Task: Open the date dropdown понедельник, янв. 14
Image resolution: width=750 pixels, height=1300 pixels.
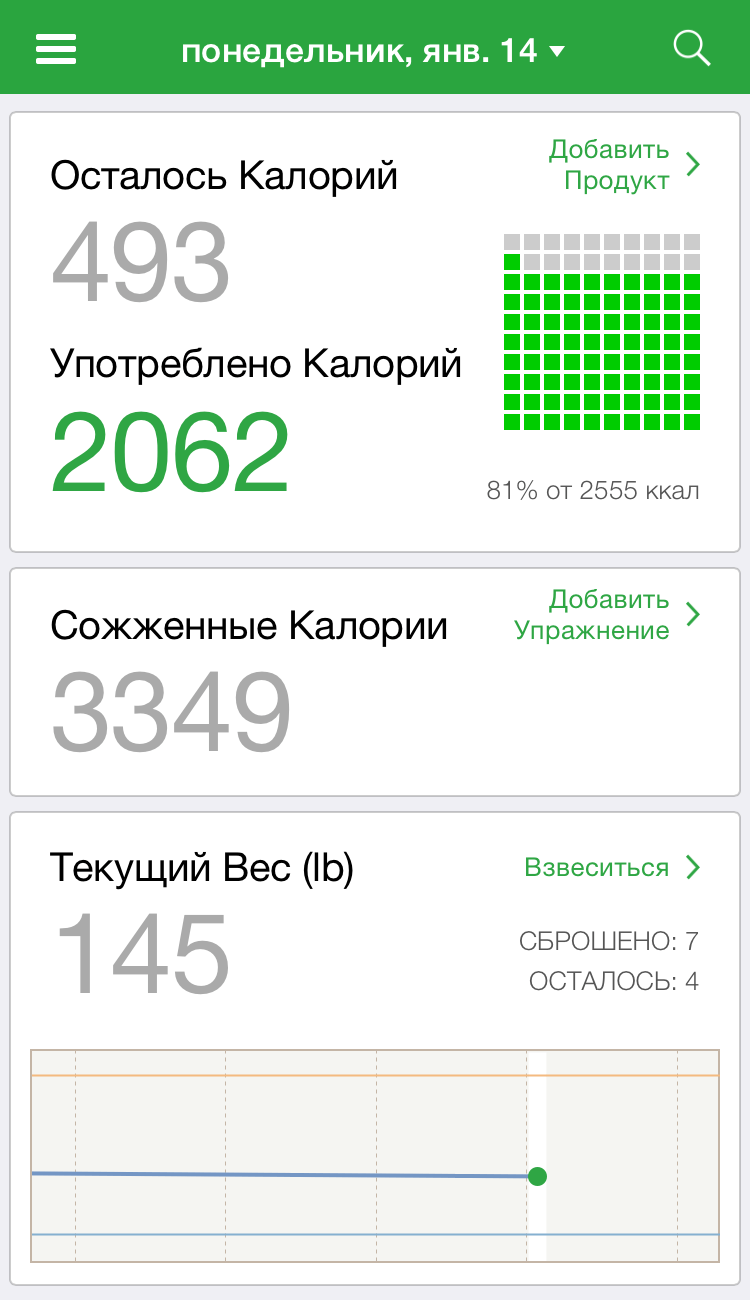Action: (x=373, y=50)
